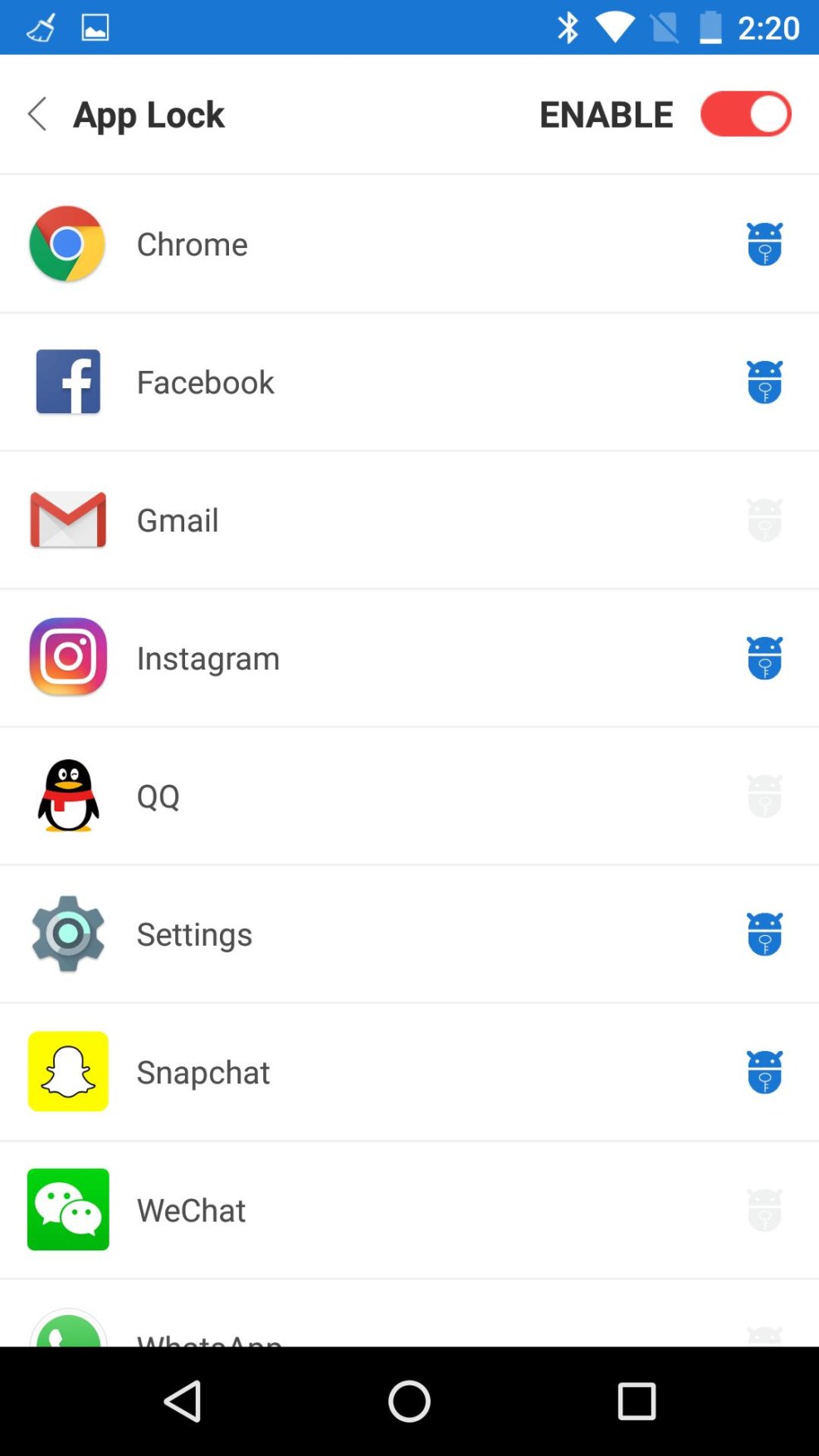Tap the Instagram camera icon
Screen dimensions: 819x1456
pyautogui.click(x=67, y=657)
